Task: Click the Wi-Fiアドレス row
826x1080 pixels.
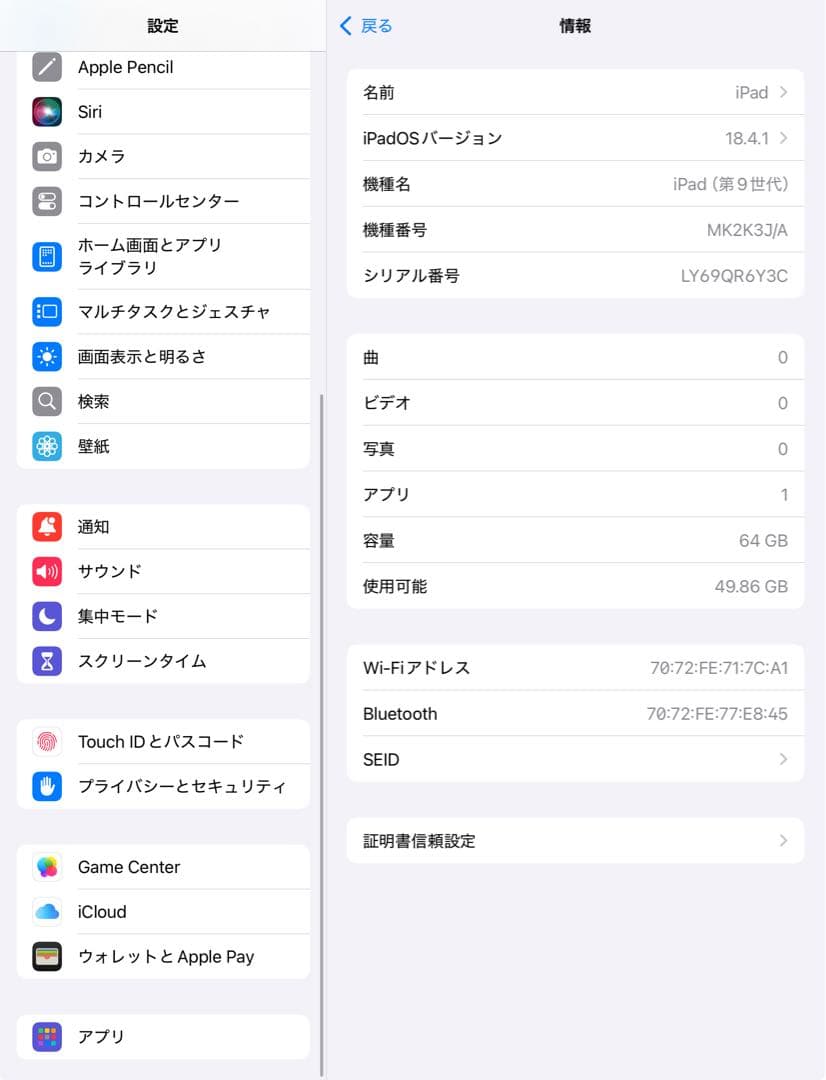Action: pos(576,667)
